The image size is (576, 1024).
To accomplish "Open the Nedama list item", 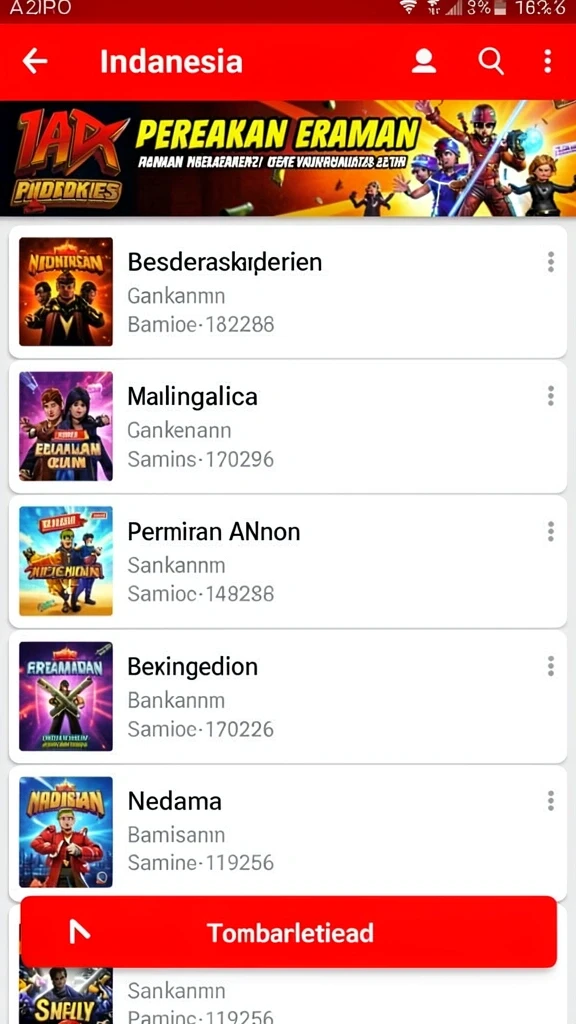I will coord(288,831).
